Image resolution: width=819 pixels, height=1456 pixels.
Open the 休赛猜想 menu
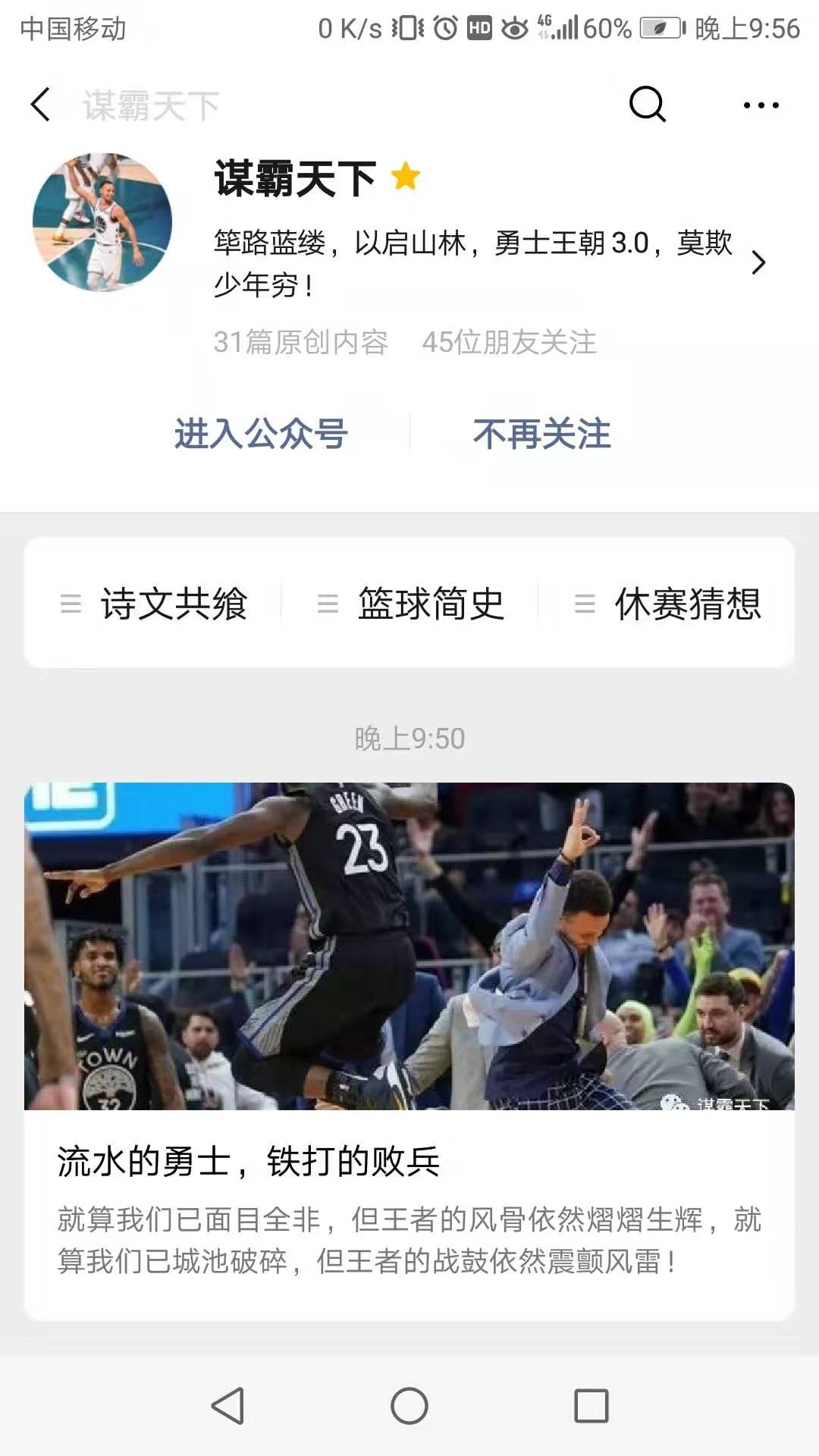[x=668, y=604]
